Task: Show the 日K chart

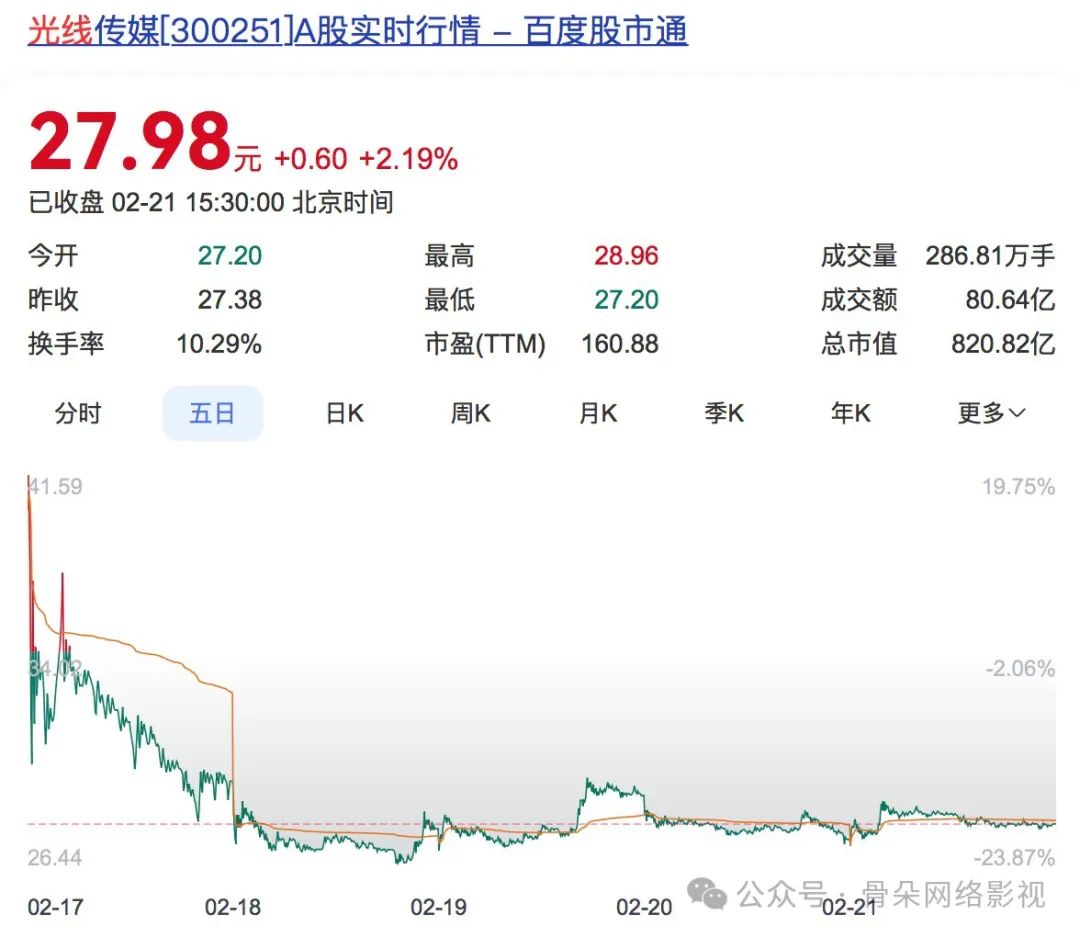Action: click(344, 413)
